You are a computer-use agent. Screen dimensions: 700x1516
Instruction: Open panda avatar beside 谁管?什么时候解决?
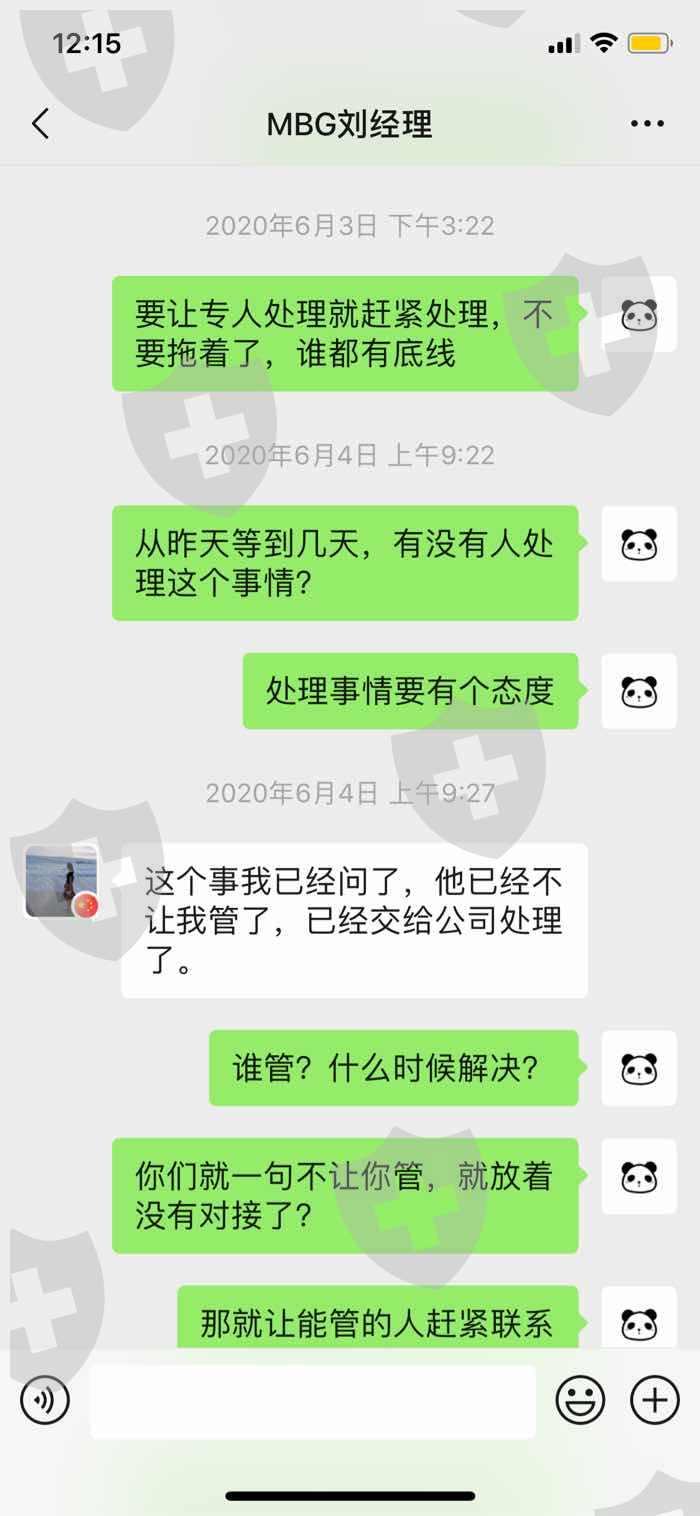point(638,1068)
